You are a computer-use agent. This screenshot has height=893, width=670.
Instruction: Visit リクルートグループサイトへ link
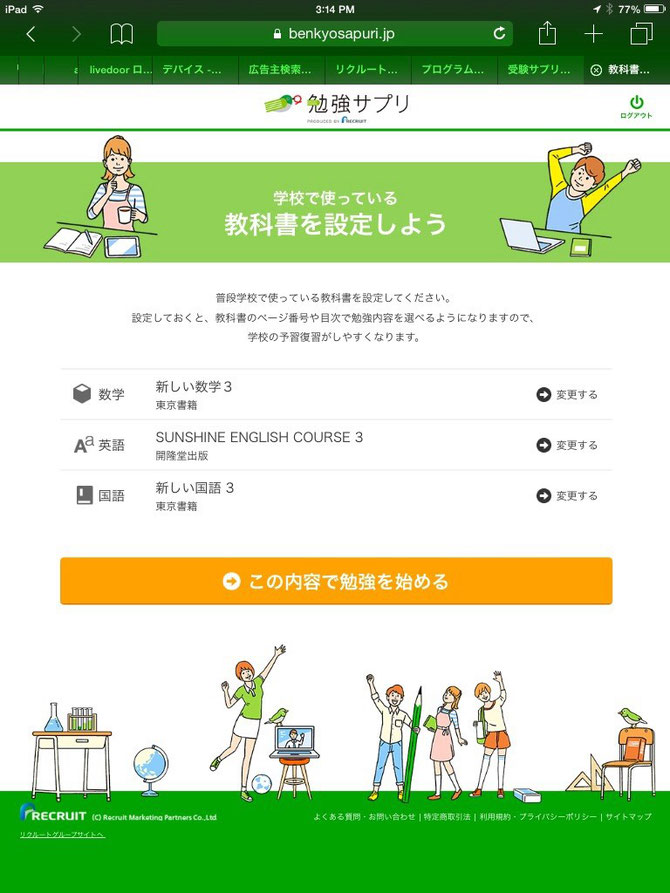coord(62,834)
